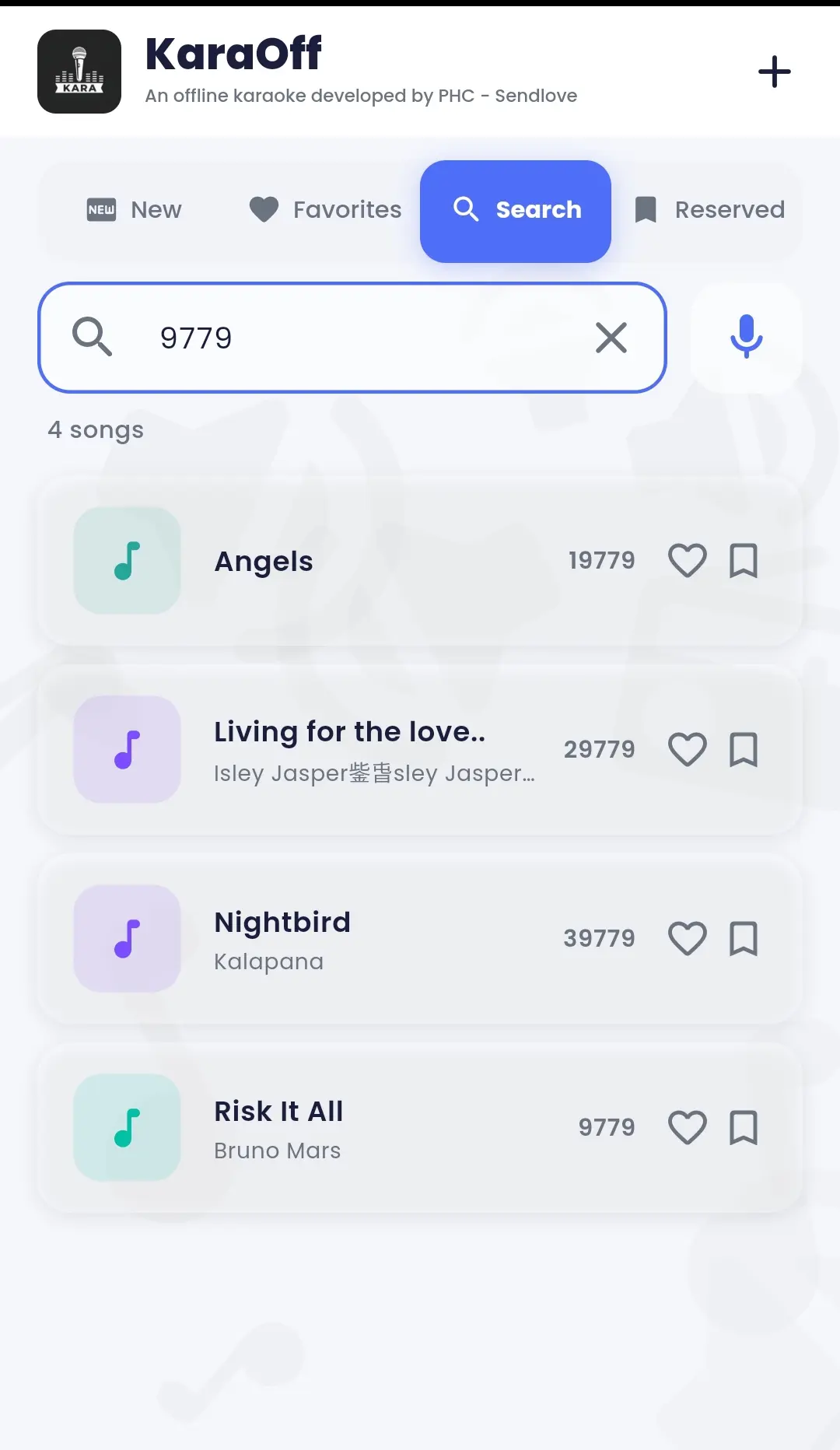Clear the search text
The width and height of the screenshot is (840, 1450).
[611, 338]
